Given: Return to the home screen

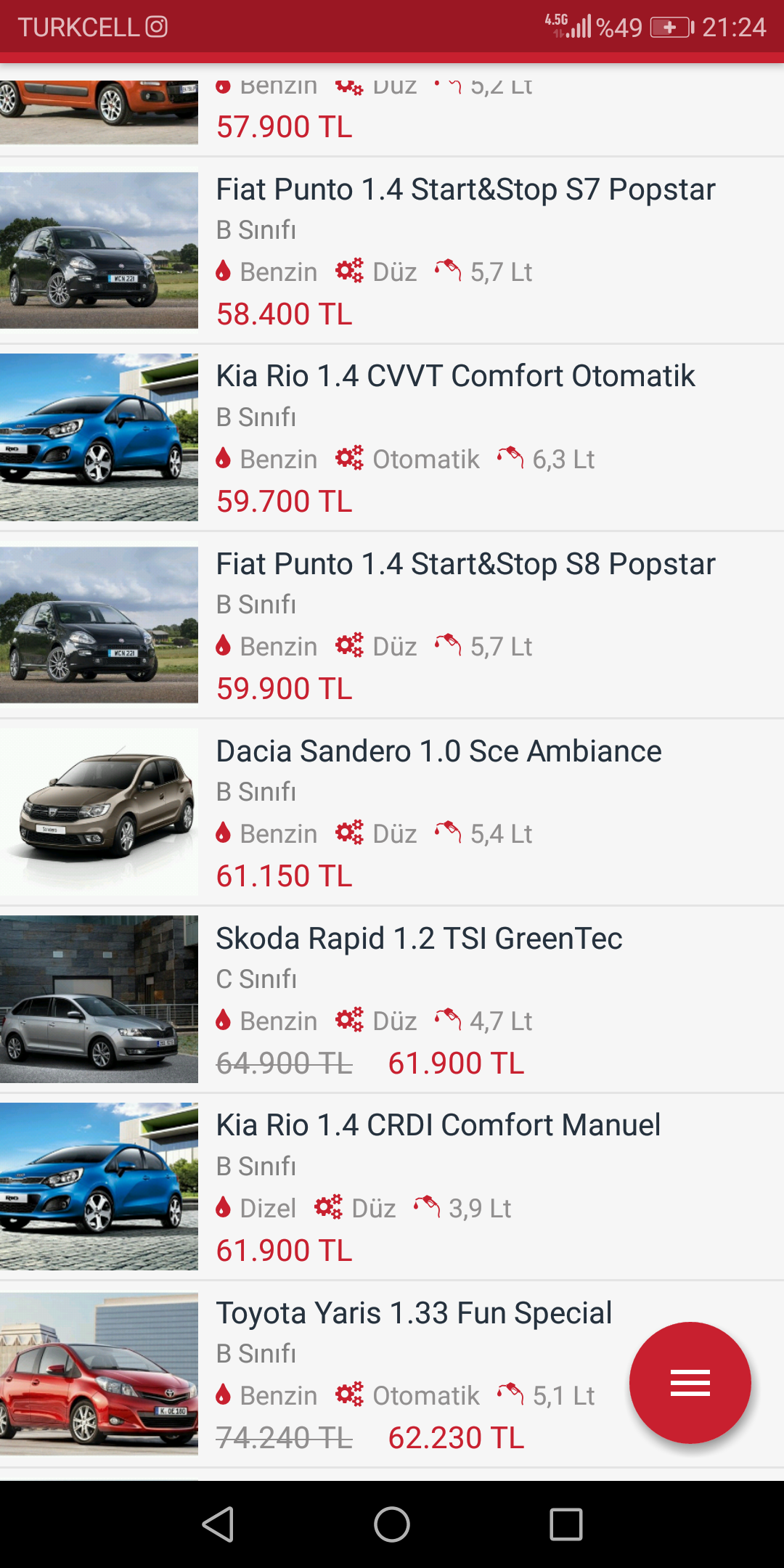Looking at the screenshot, I should [x=392, y=1524].
